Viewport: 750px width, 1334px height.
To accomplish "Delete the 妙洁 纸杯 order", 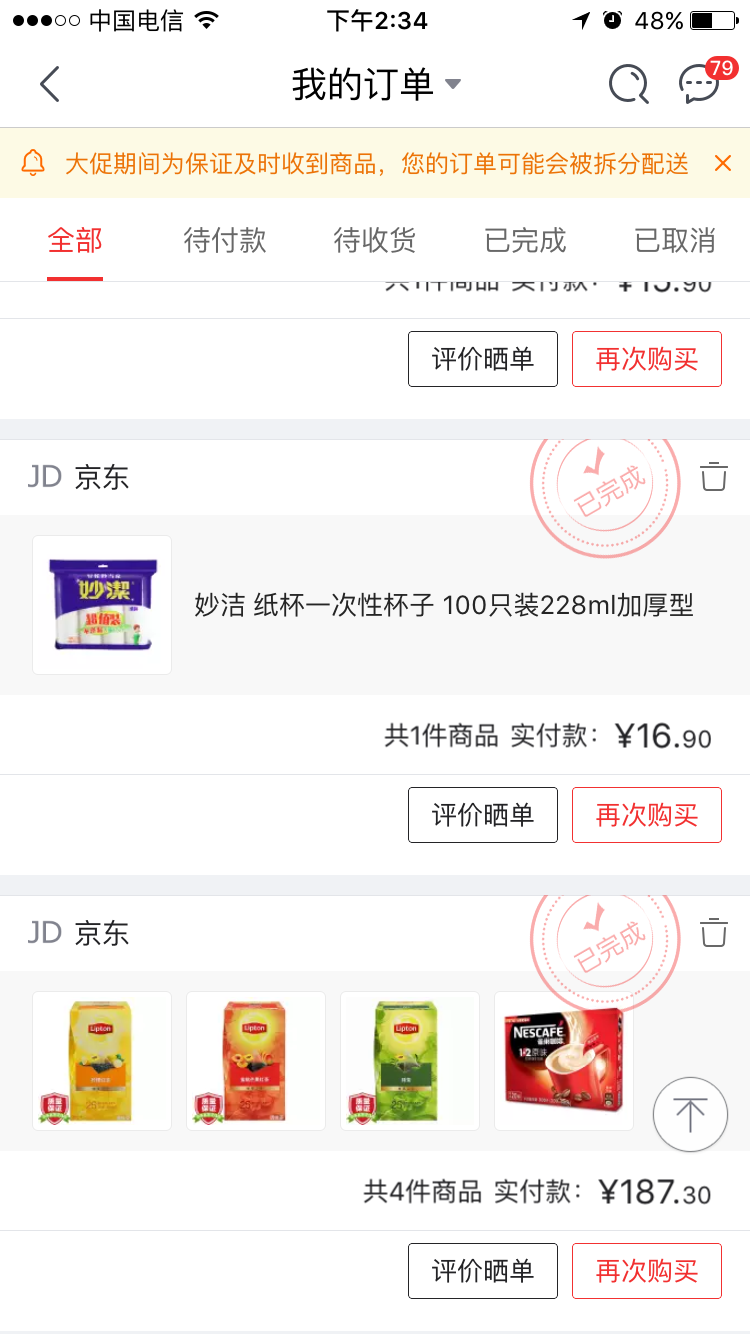I will pos(714,477).
